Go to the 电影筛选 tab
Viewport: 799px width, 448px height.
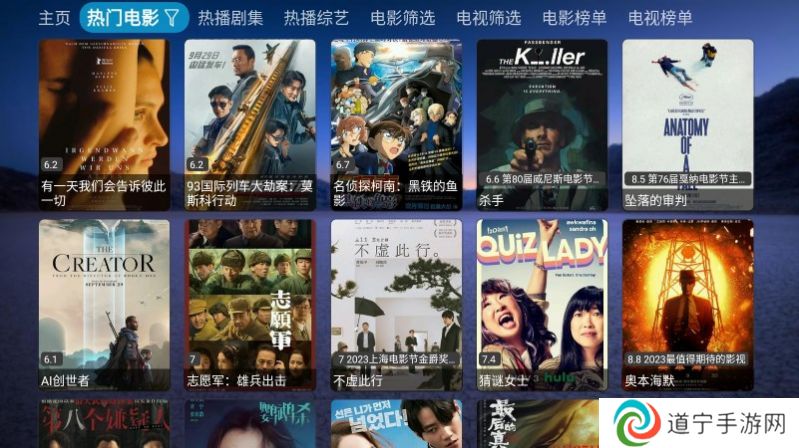[402, 18]
